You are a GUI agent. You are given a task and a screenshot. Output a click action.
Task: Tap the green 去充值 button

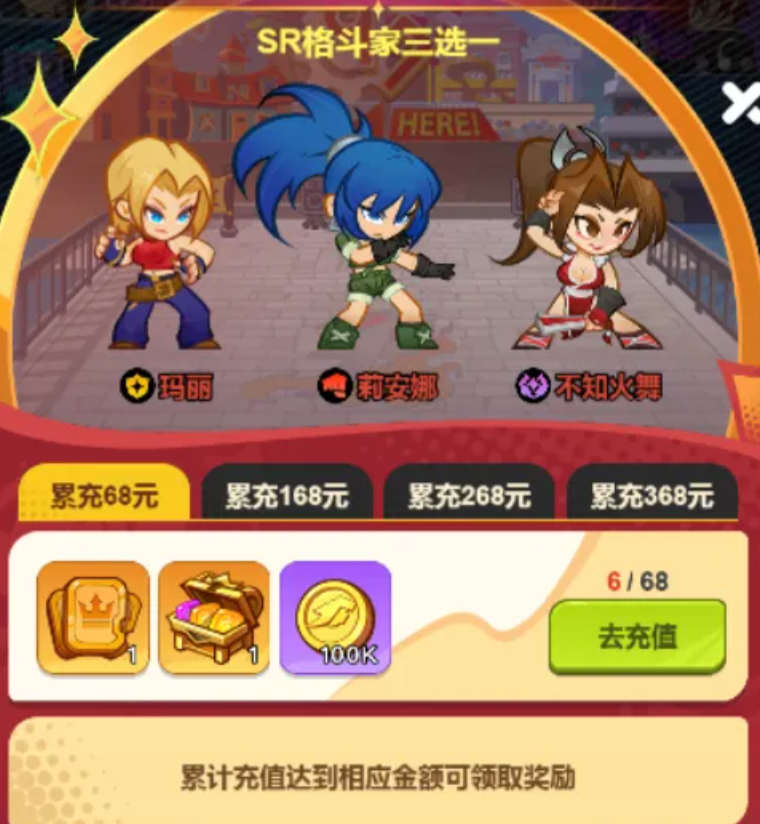click(637, 637)
